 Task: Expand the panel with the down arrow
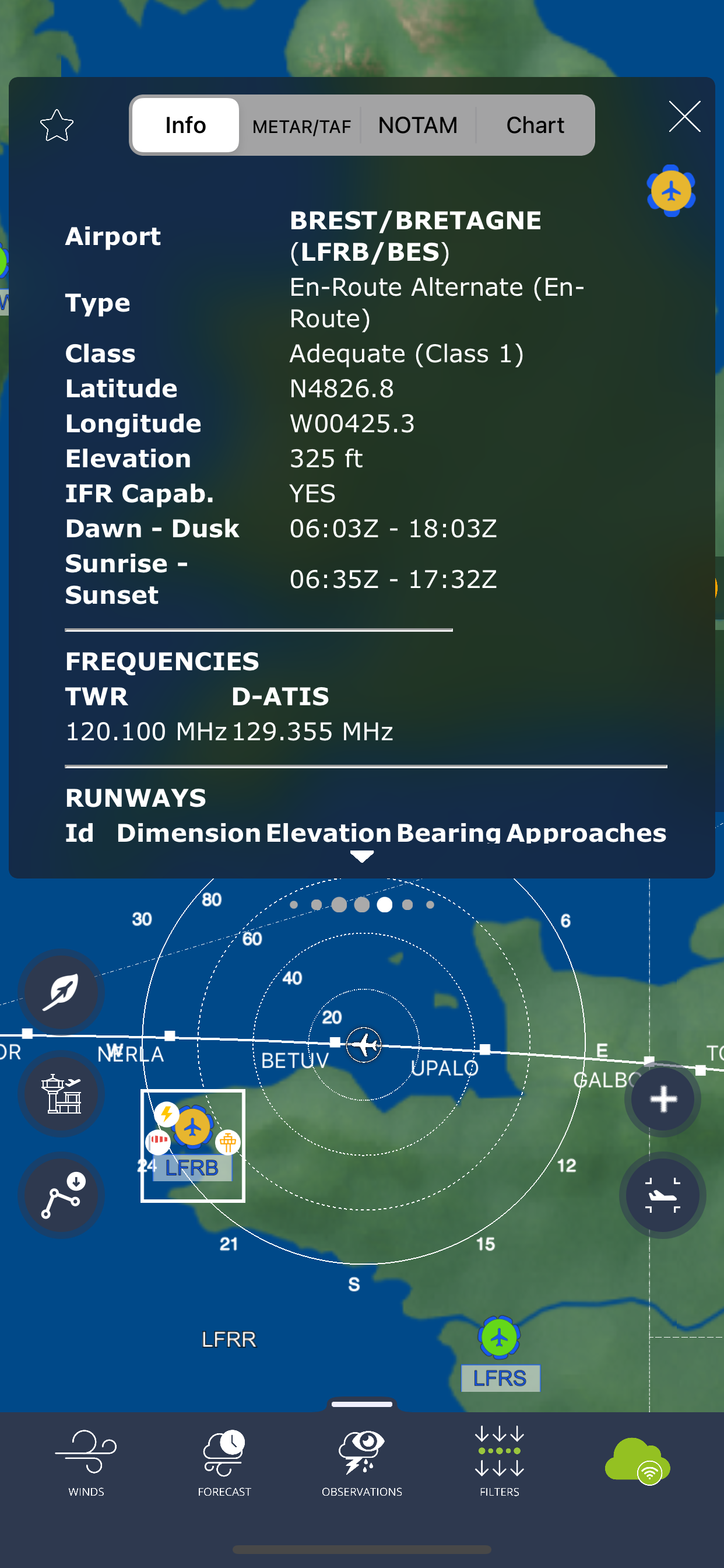[362, 856]
